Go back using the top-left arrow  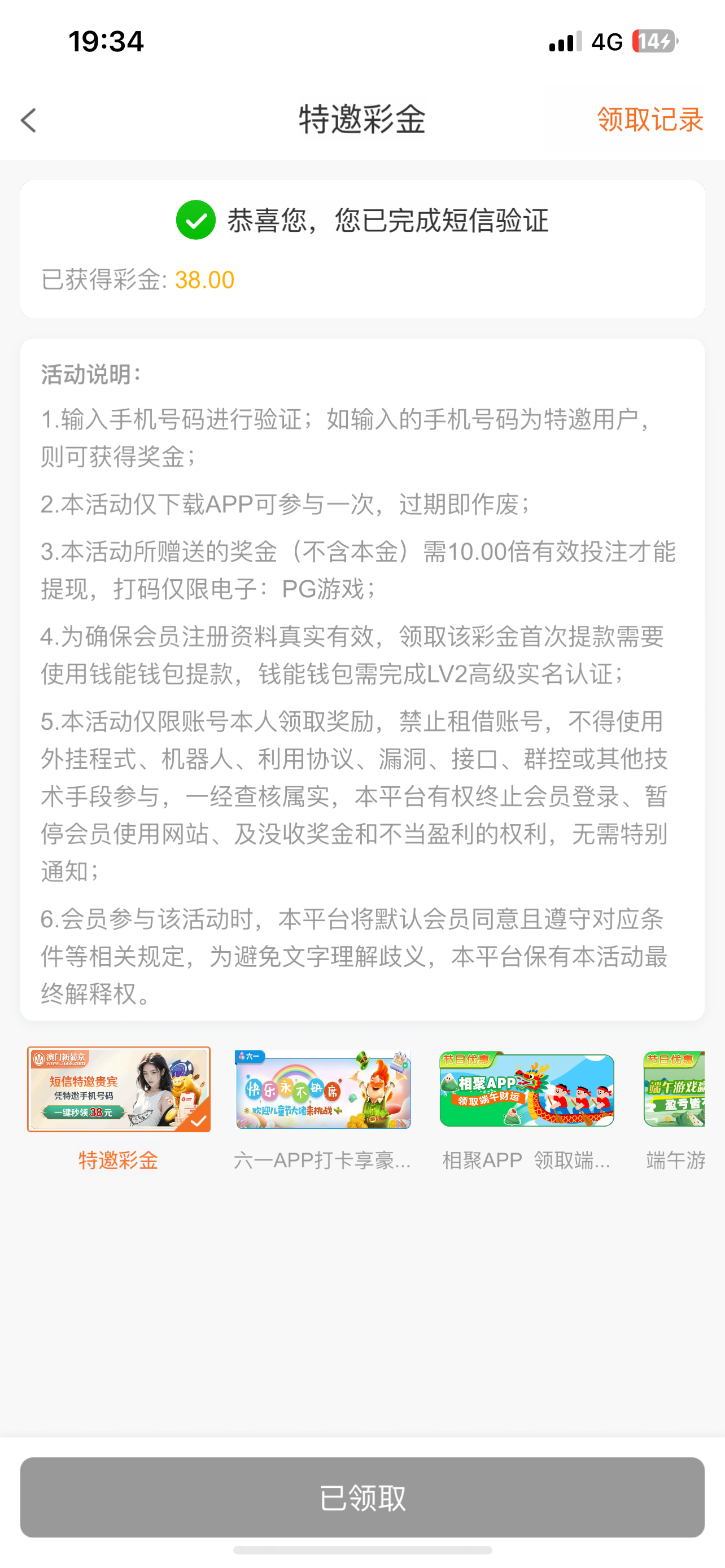tap(29, 120)
